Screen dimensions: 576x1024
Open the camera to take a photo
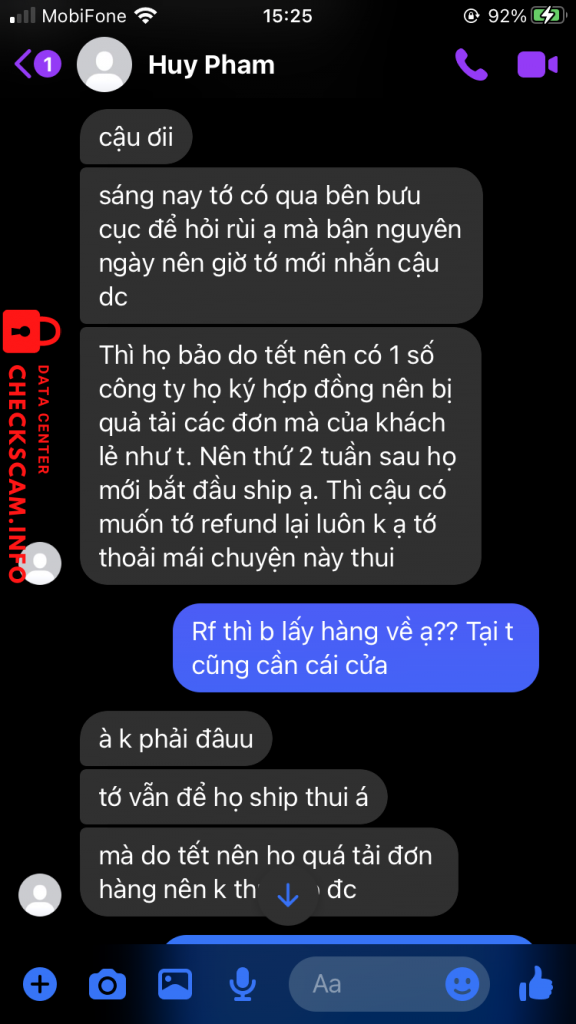(108, 984)
